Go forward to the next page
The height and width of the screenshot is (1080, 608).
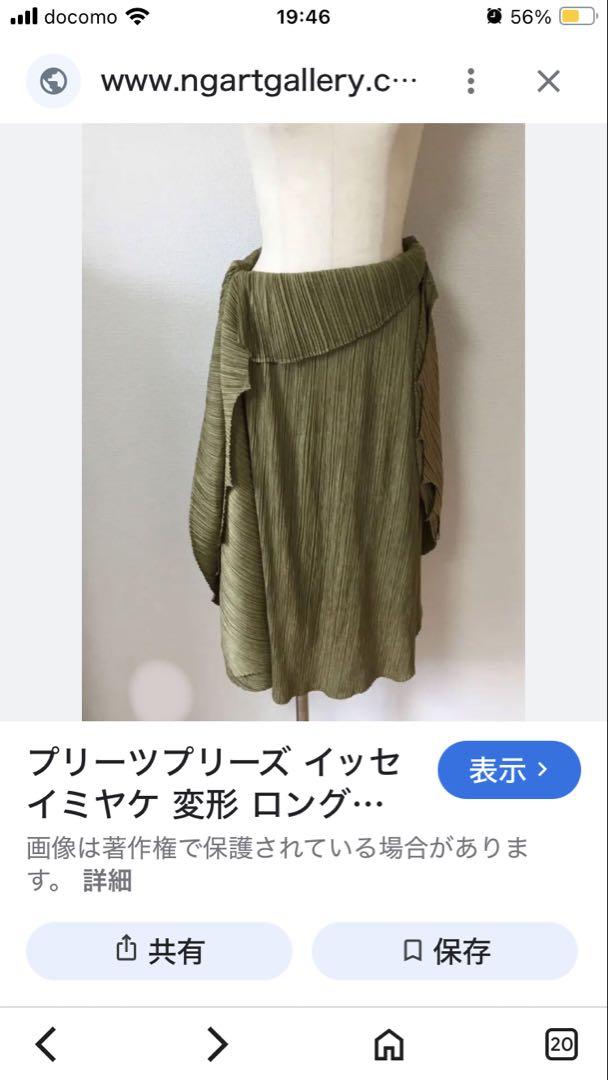click(x=217, y=1044)
